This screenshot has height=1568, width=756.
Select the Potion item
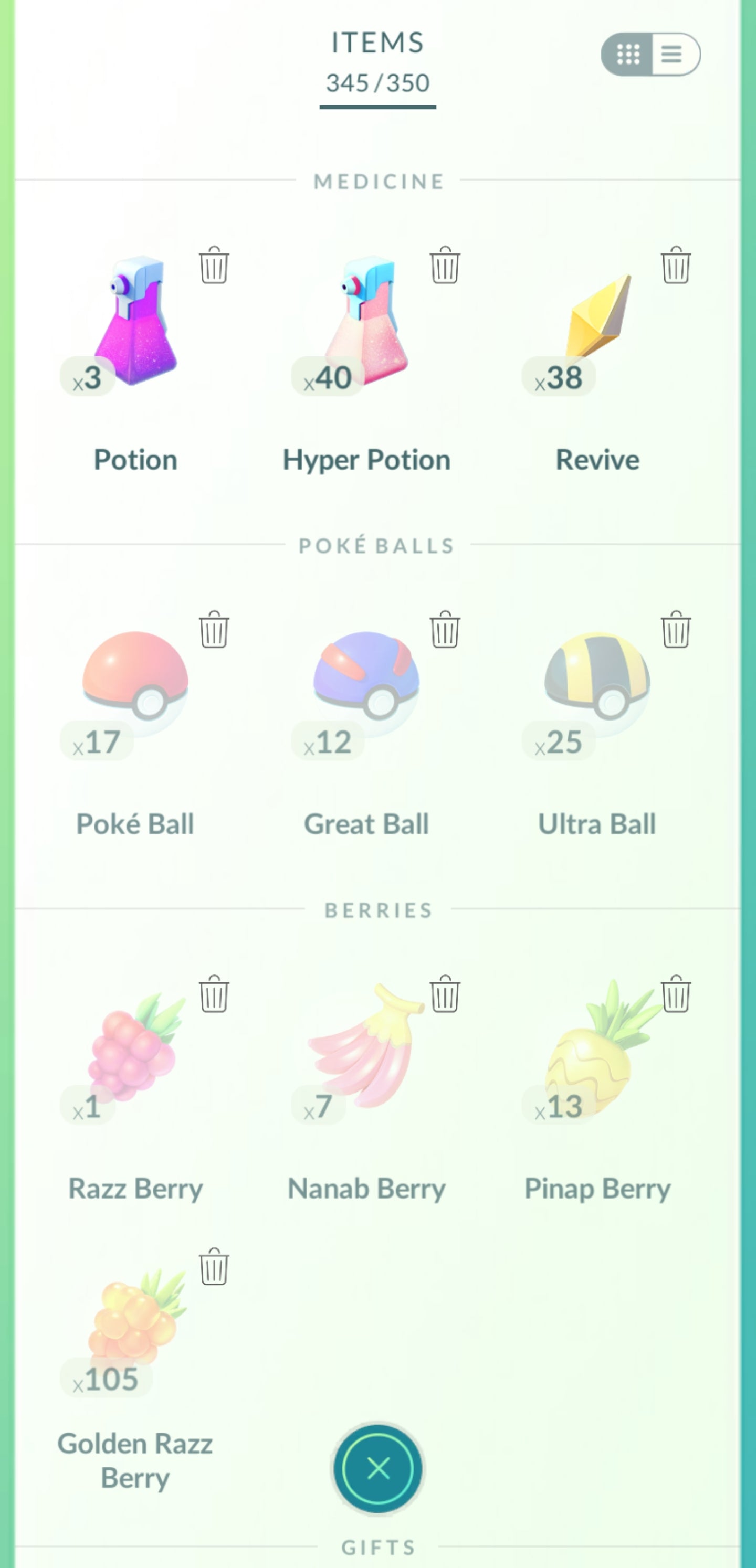coord(135,323)
